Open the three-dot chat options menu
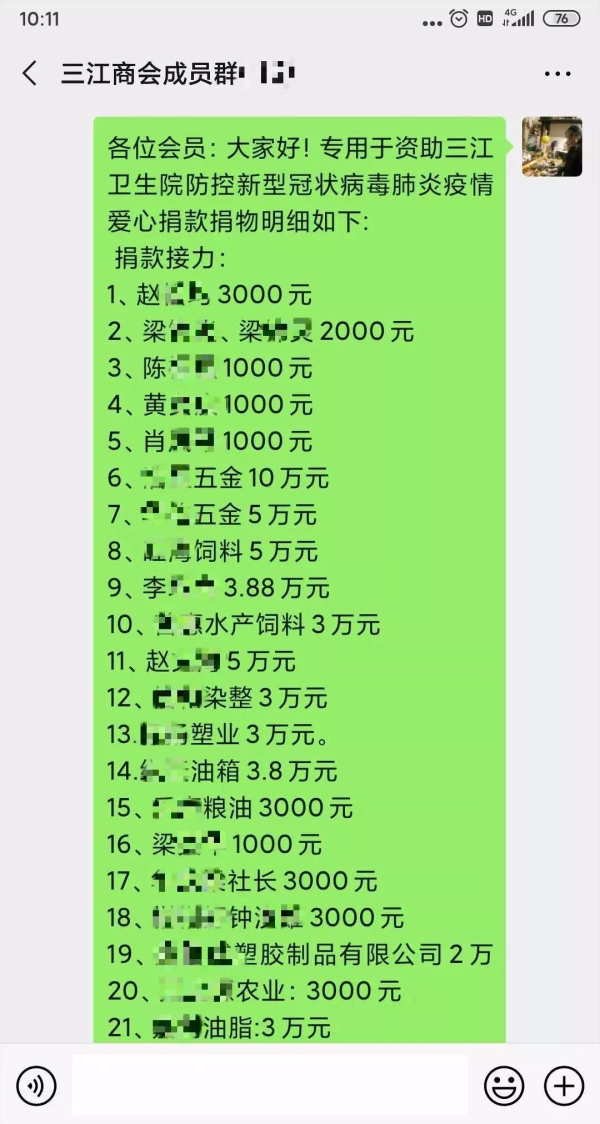 tap(557, 74)
